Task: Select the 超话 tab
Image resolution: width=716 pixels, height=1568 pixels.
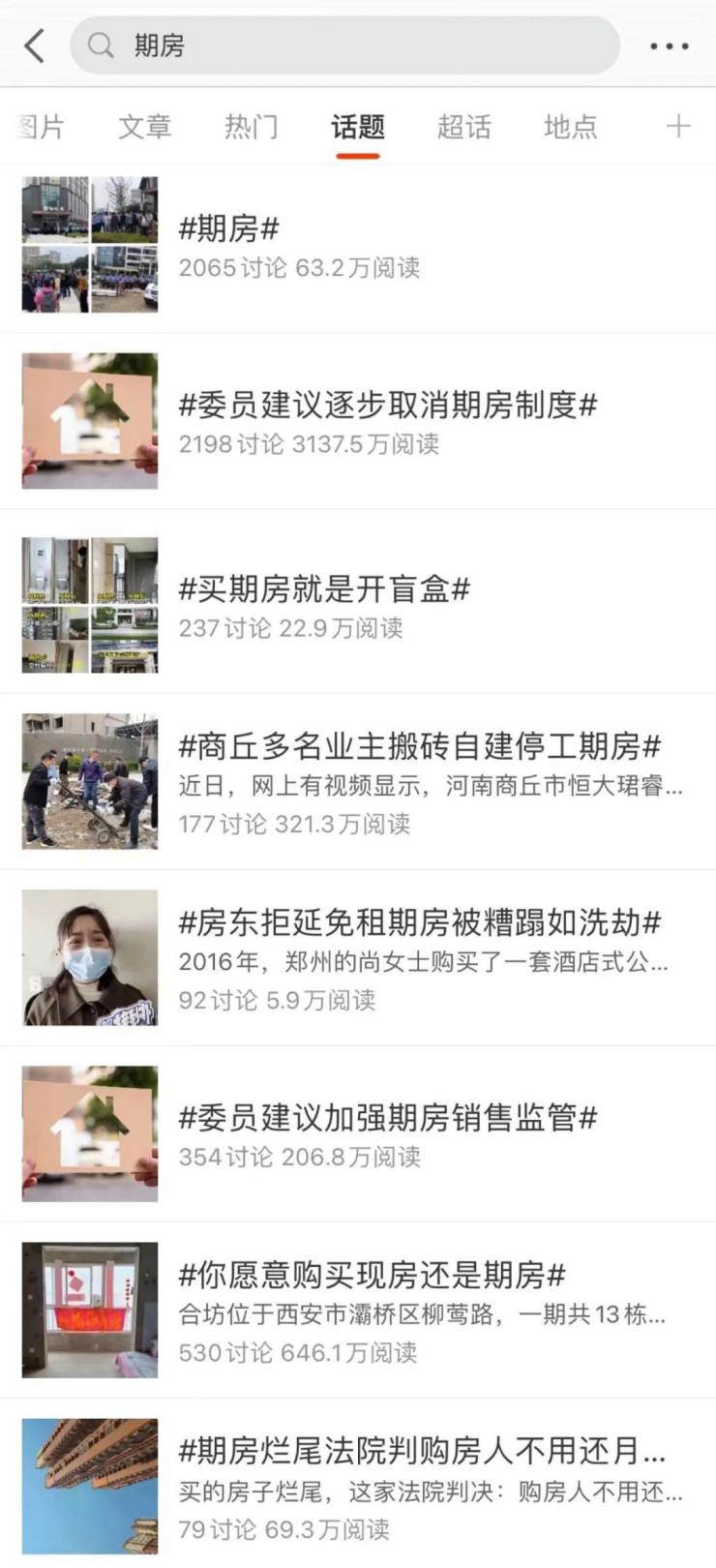Action: pyautogui.click(x=464, y=127)
